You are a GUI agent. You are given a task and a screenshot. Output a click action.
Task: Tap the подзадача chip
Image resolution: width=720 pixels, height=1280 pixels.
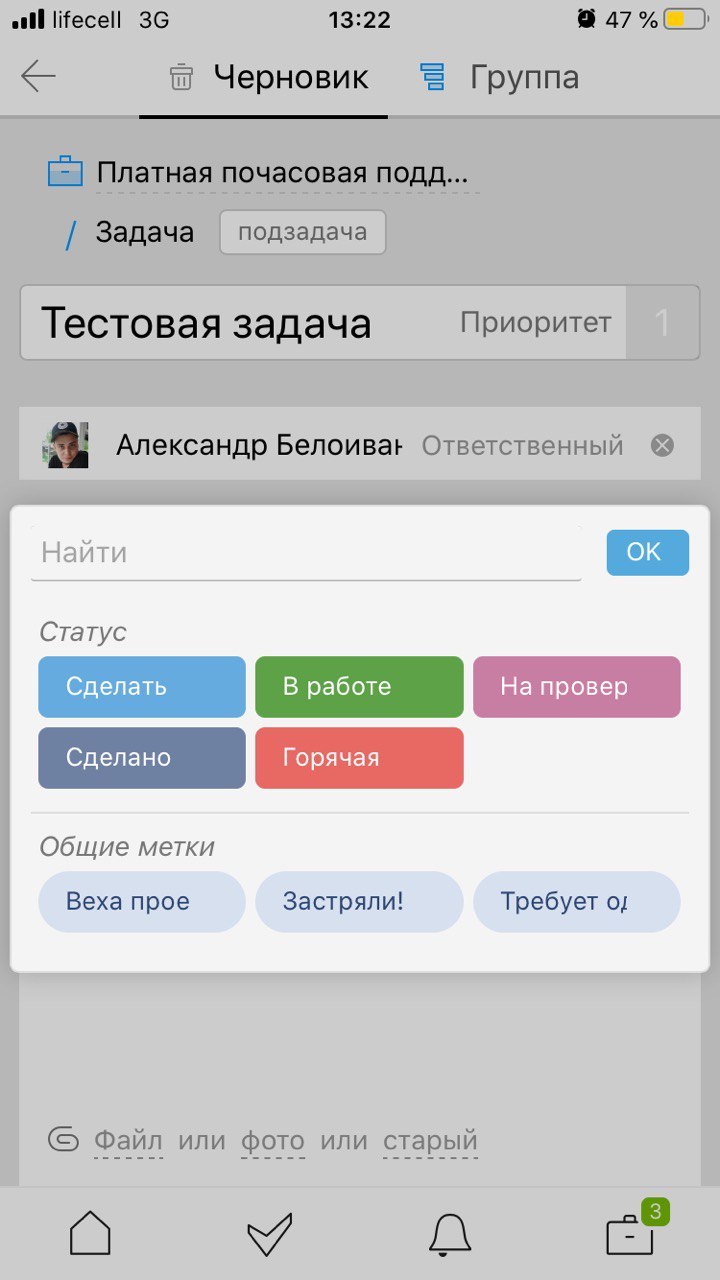click(302, 233)
